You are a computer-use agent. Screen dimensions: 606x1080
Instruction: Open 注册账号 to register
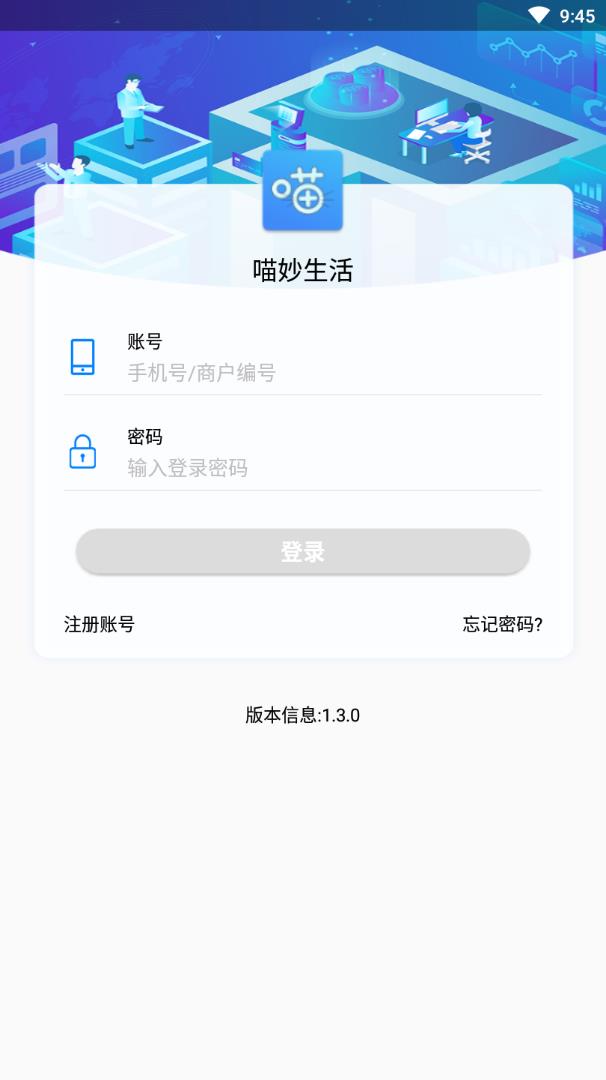pyautogui.click(x=99, y=625)
